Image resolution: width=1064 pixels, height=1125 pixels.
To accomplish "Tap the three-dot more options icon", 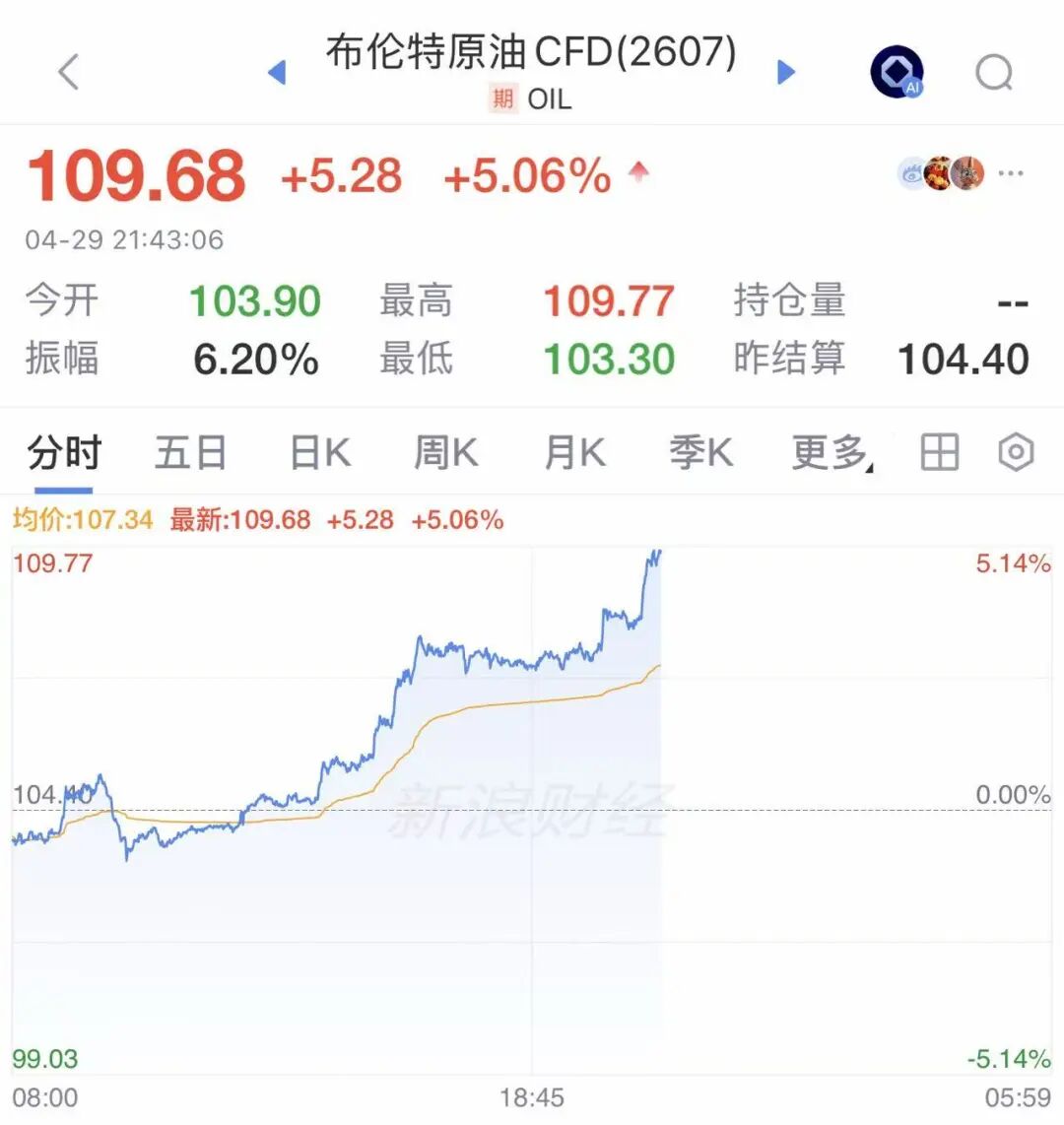I will (1012, 173).
